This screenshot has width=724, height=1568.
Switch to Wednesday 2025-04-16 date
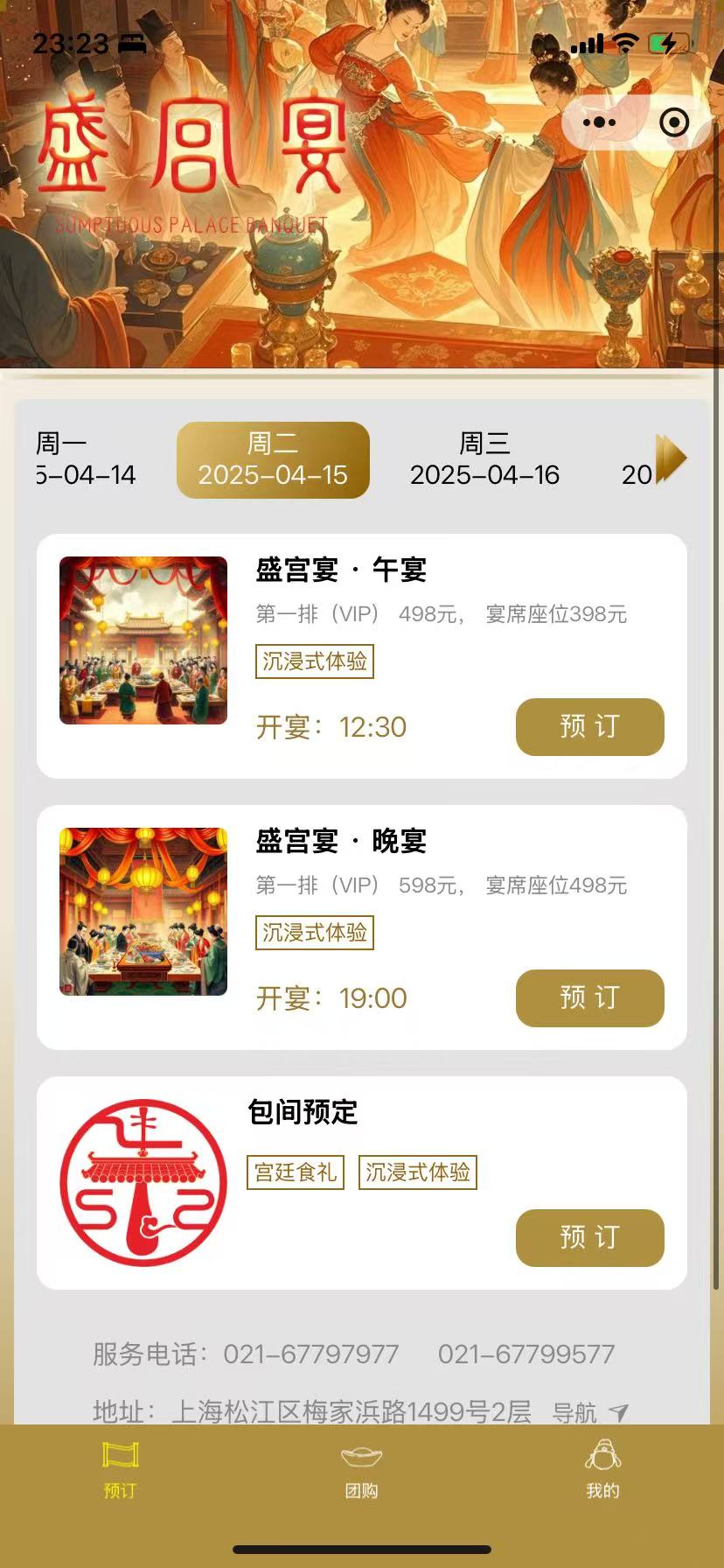[x=484, y=460]
